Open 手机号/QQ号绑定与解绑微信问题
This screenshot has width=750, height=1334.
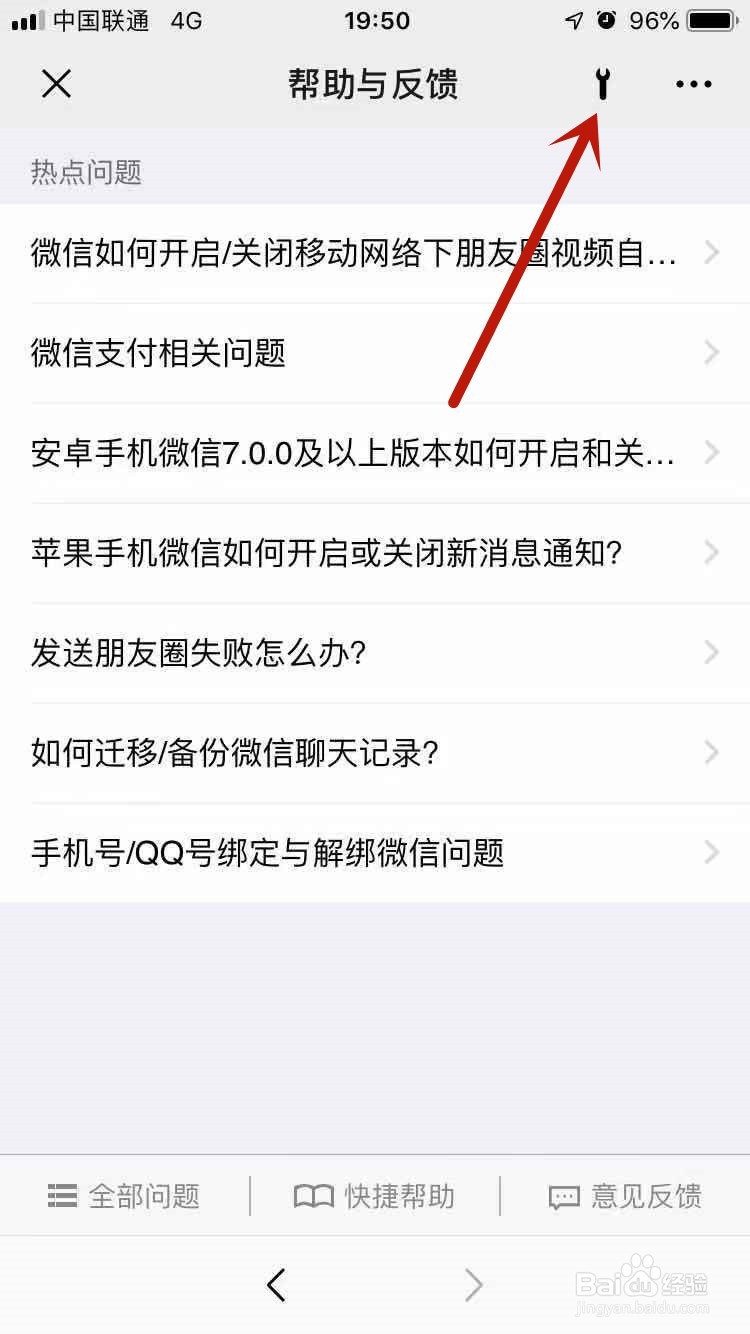[x=375, y=852]
